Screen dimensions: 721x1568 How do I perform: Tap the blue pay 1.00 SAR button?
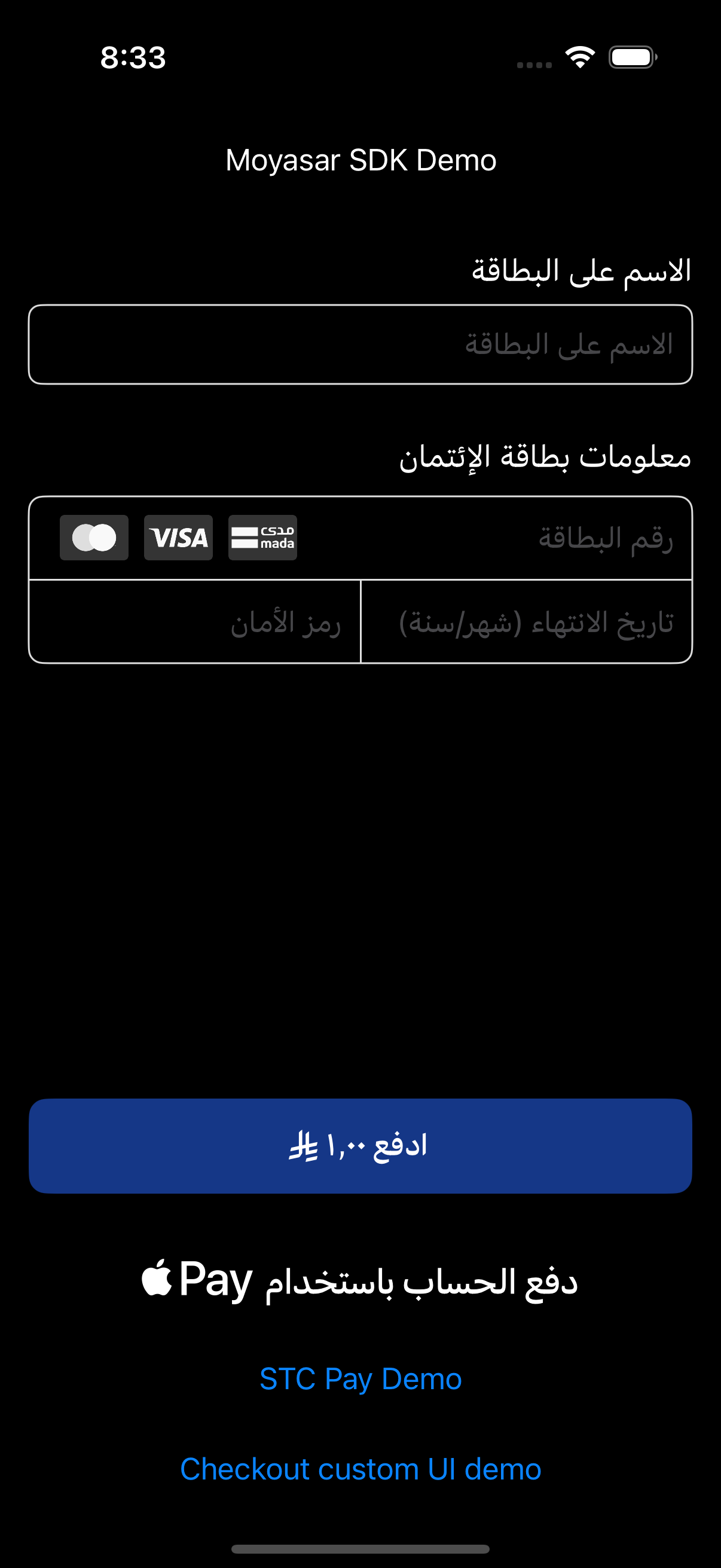point(360,1146)
